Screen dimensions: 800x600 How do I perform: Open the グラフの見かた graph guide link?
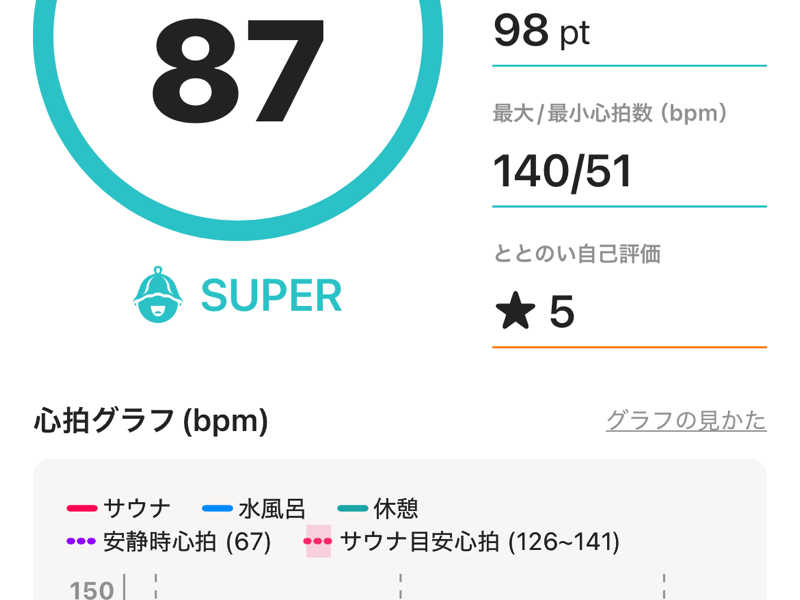(x=686, y=420)
